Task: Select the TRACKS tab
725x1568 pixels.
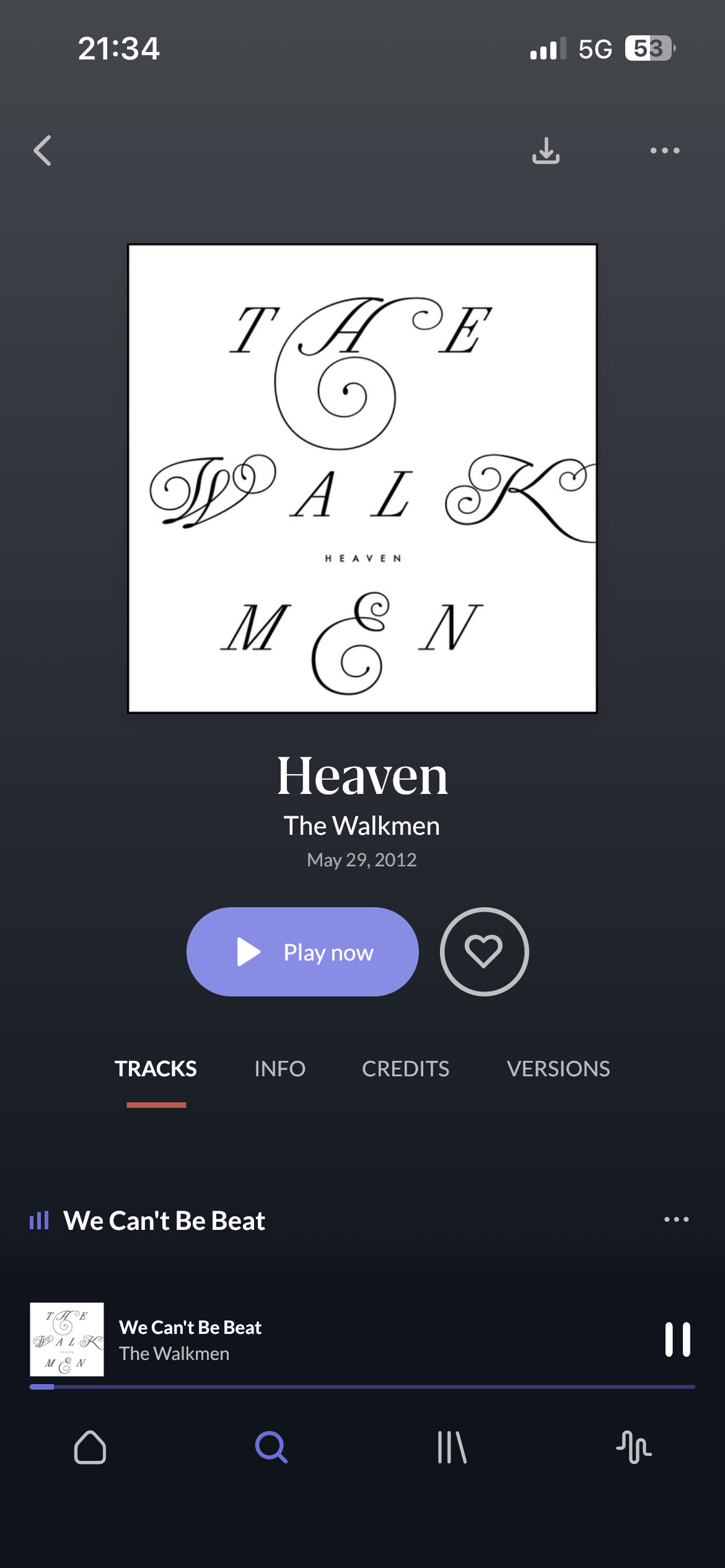Action: [156, 1069]
